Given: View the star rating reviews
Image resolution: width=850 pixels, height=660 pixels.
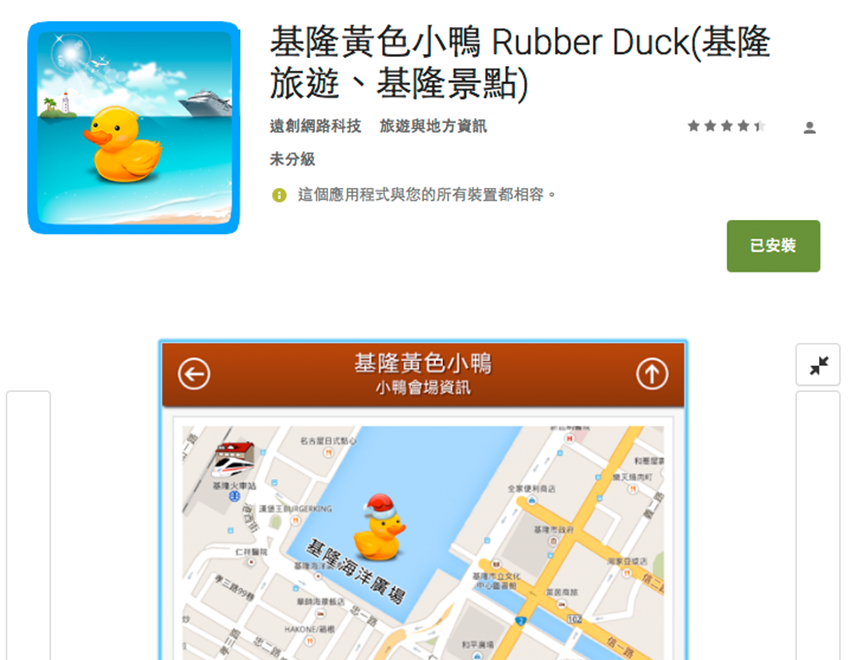Looking at the screenshot, I should (726, 127).
